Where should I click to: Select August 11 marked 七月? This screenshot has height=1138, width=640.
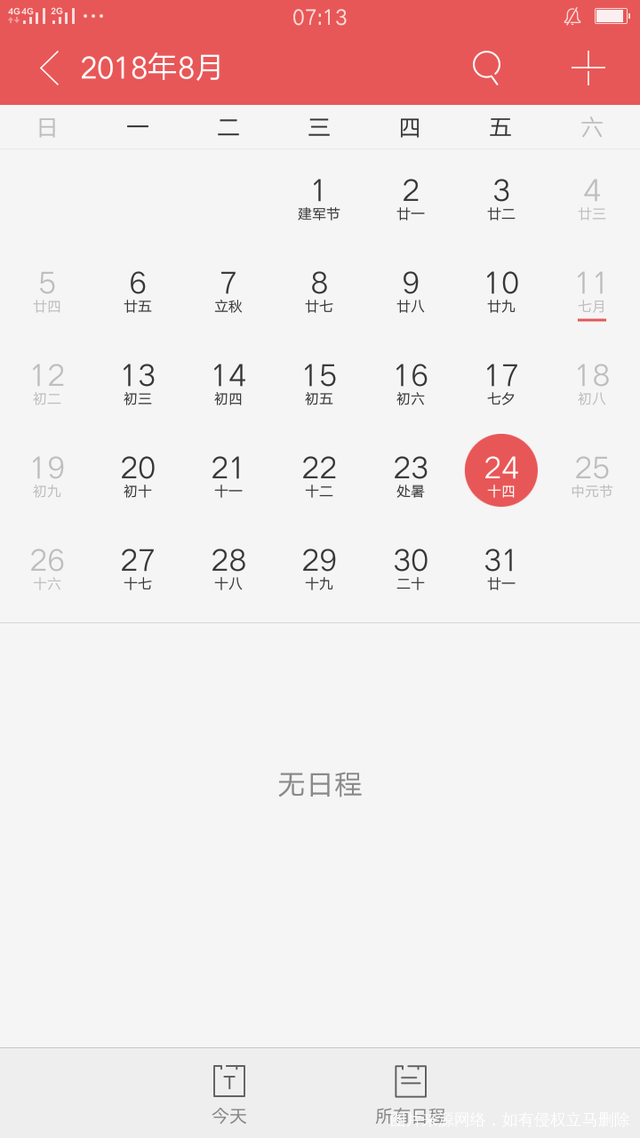[592, 291]
